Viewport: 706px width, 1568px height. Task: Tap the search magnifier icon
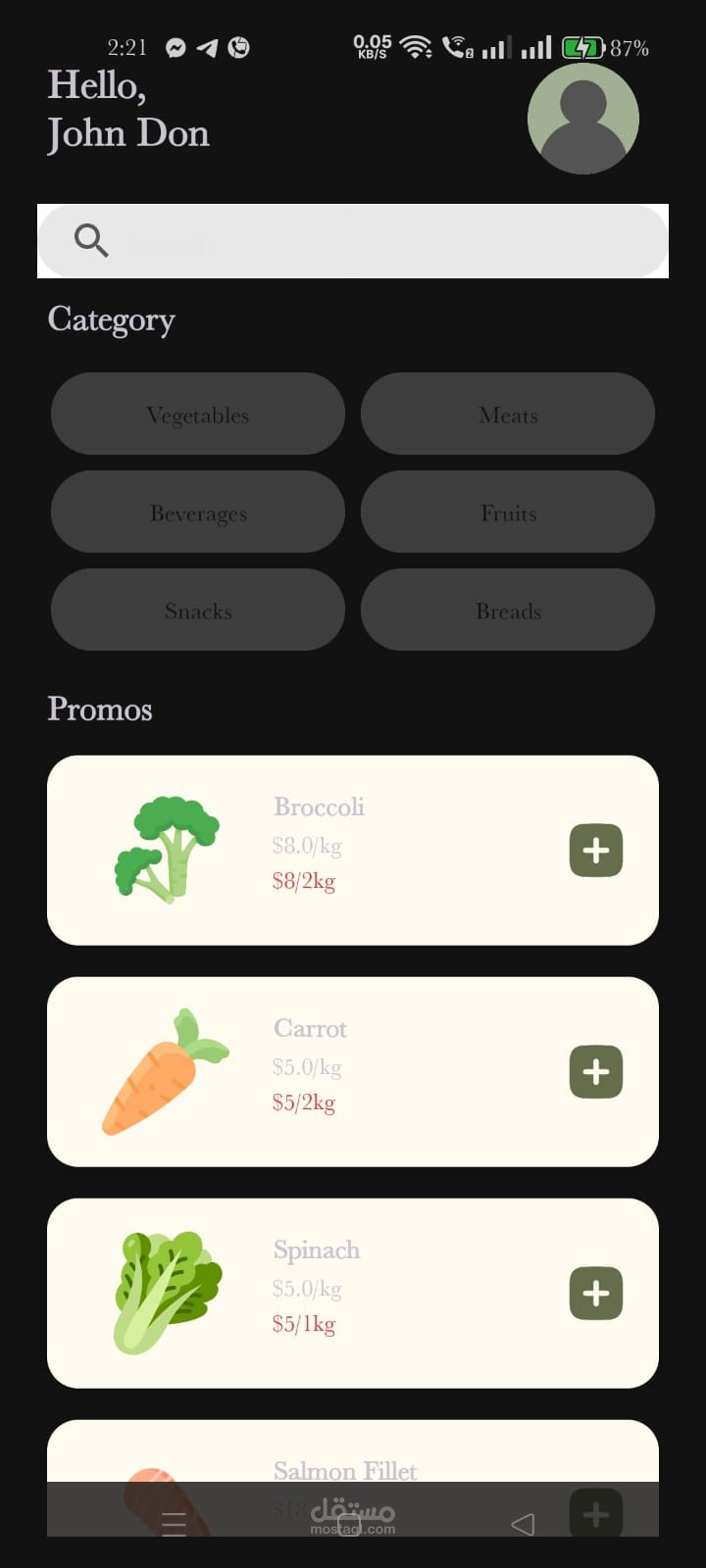pyautogui.click(x=89, y=240)
